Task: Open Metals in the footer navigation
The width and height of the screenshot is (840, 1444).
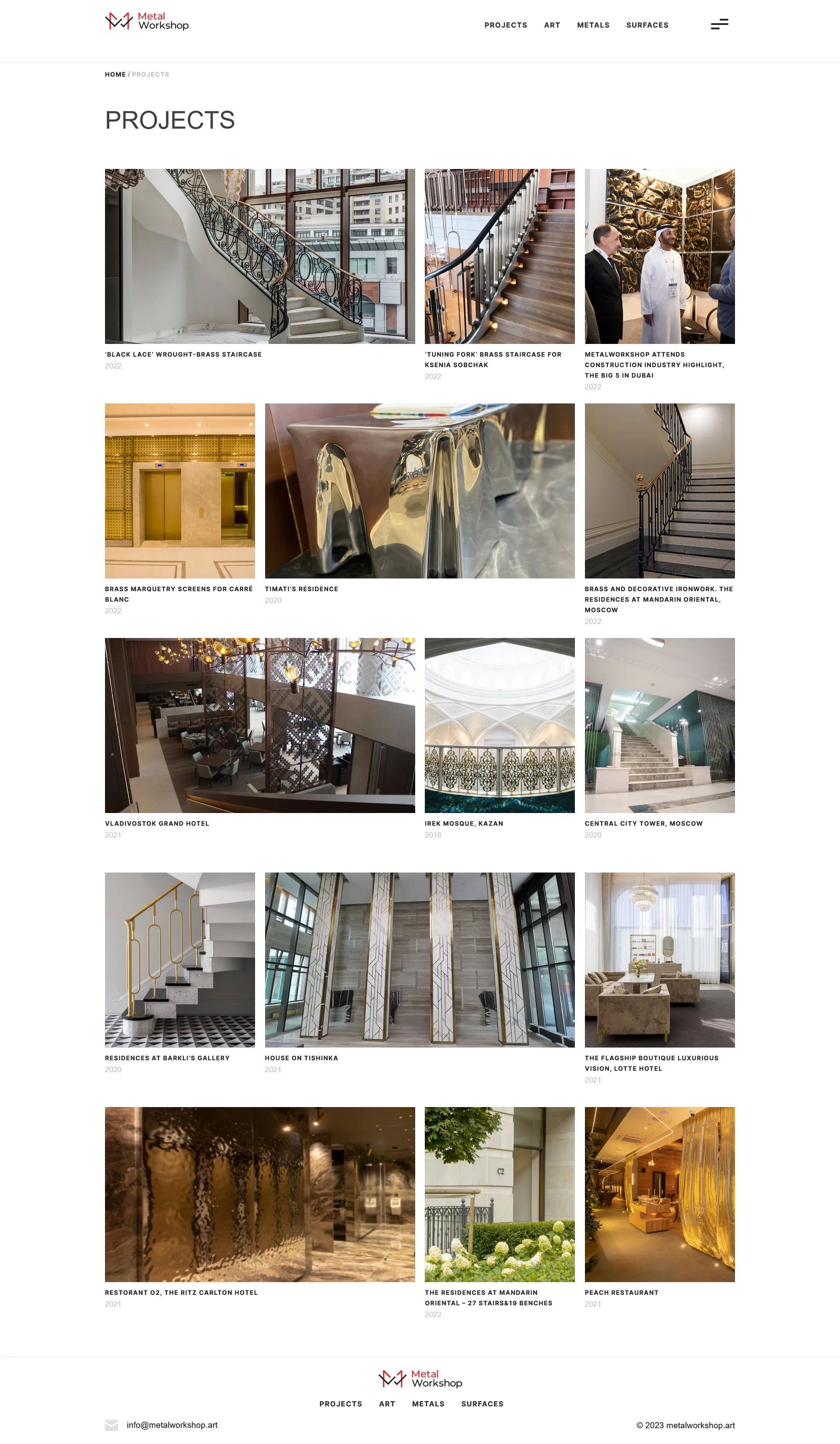Action: pos(427,1403)
